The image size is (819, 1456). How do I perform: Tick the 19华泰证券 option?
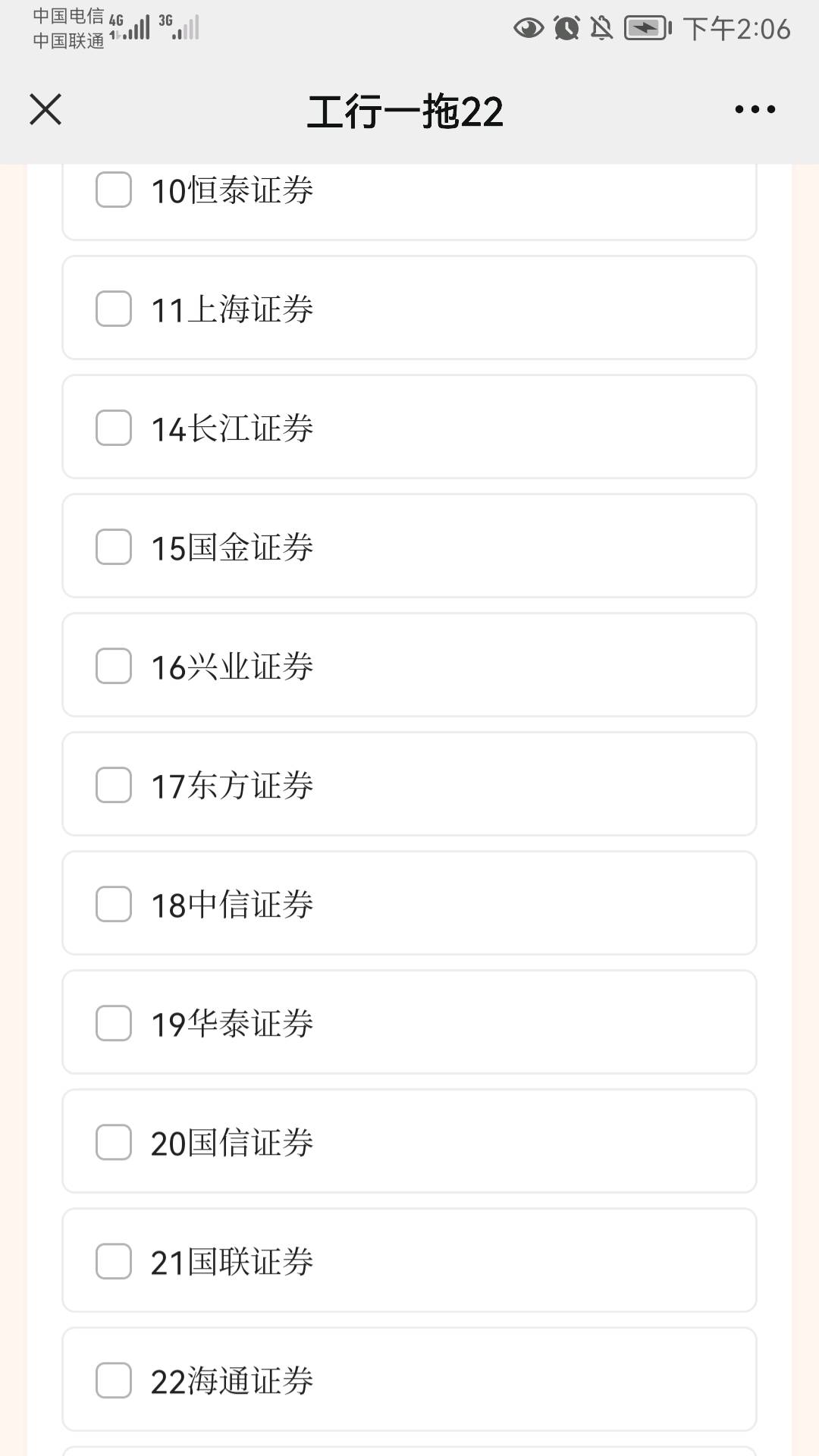coord(114,1023)
